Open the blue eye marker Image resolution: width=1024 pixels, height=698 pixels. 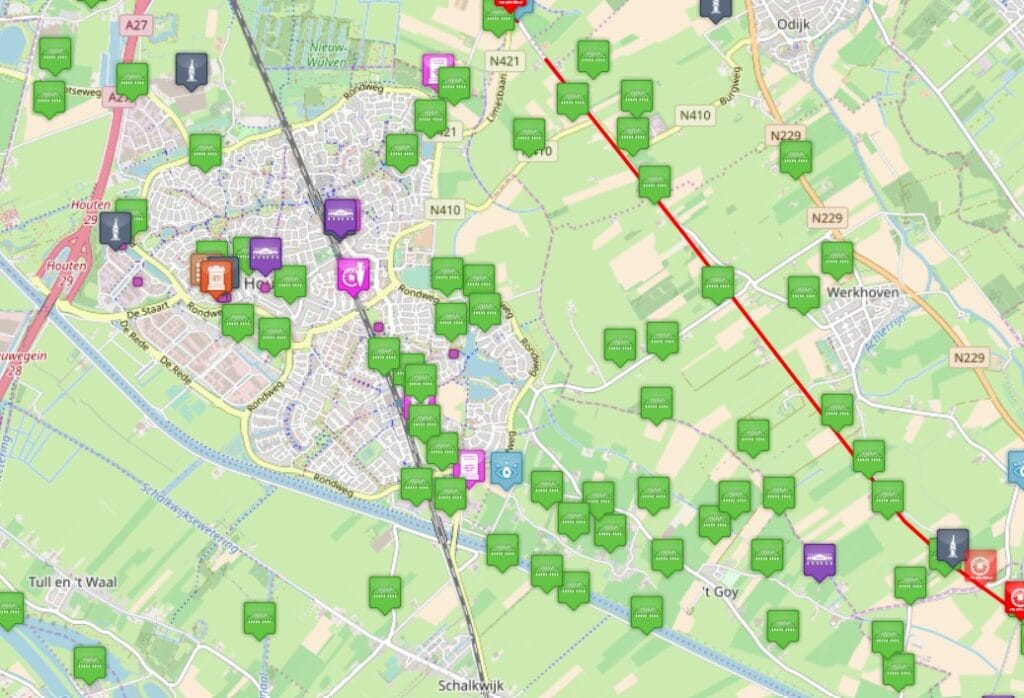pos(507,467)
